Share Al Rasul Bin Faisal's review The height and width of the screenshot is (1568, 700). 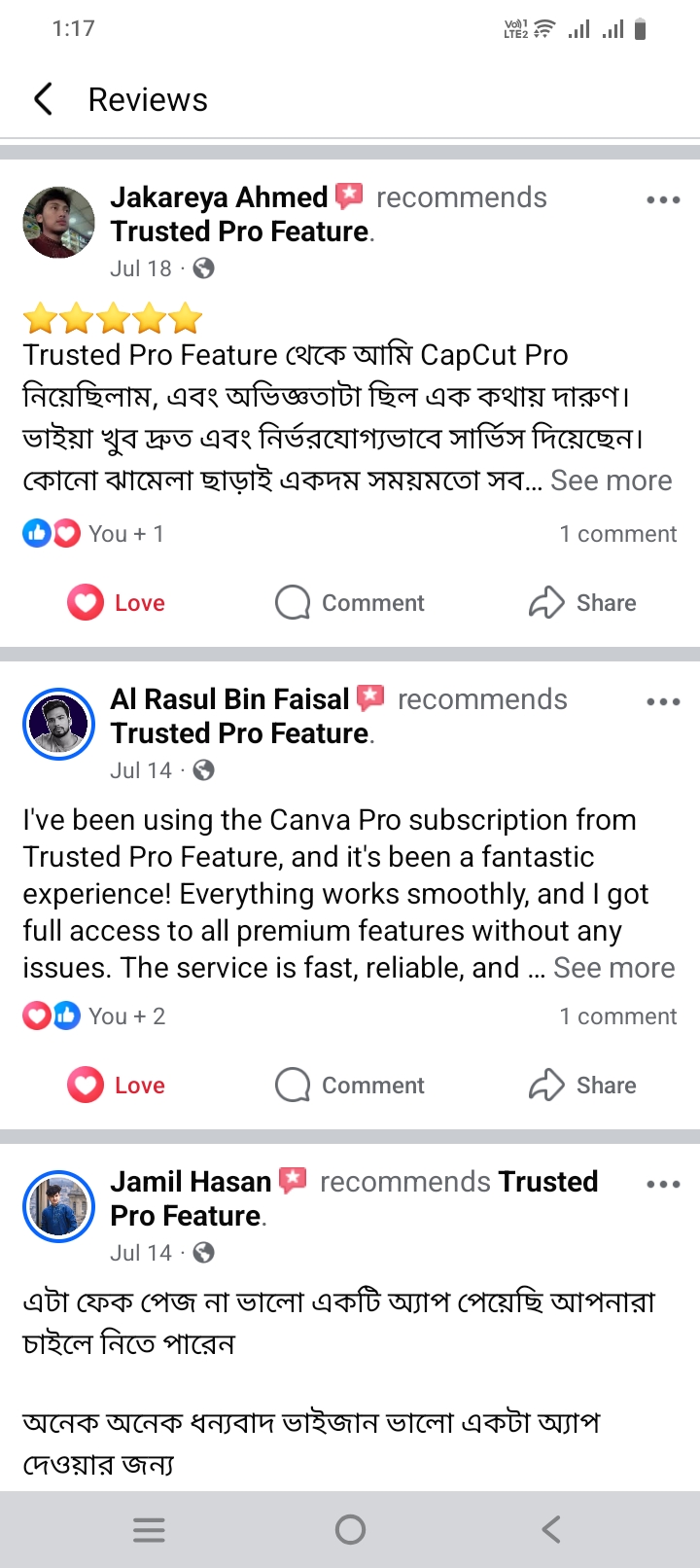coord(582,1086)
